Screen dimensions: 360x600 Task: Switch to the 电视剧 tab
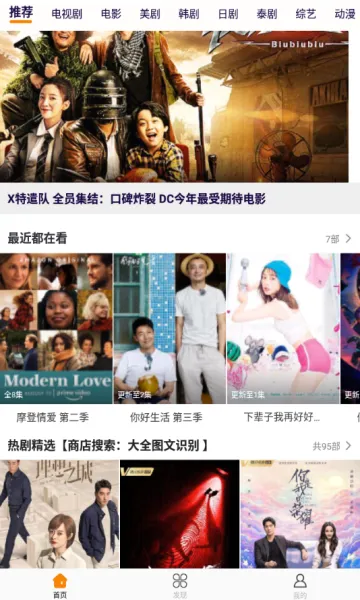(67, 14)
